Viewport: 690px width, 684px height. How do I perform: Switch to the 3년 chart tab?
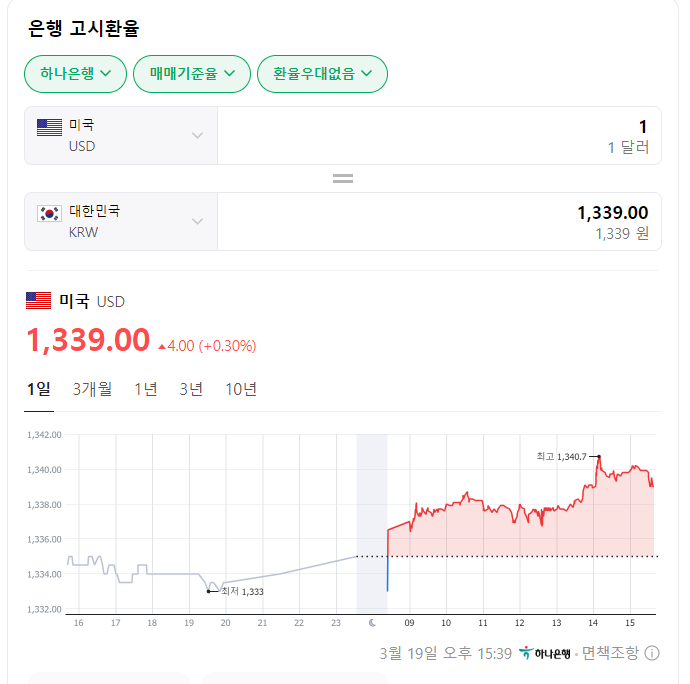pyautogui.click(x=191, y=390)
